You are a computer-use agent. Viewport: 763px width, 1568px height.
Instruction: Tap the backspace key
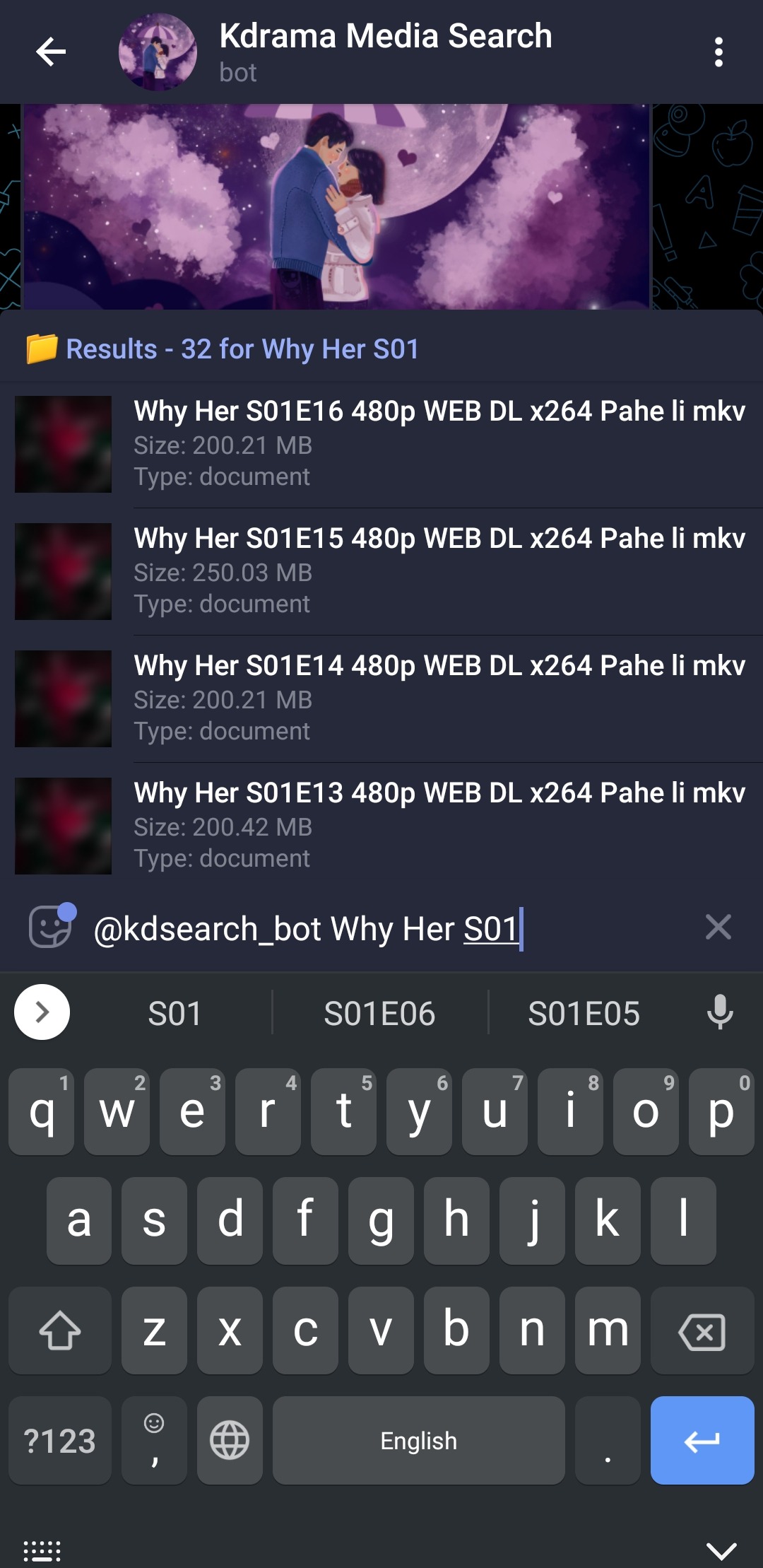click(x=702, y=1331)
